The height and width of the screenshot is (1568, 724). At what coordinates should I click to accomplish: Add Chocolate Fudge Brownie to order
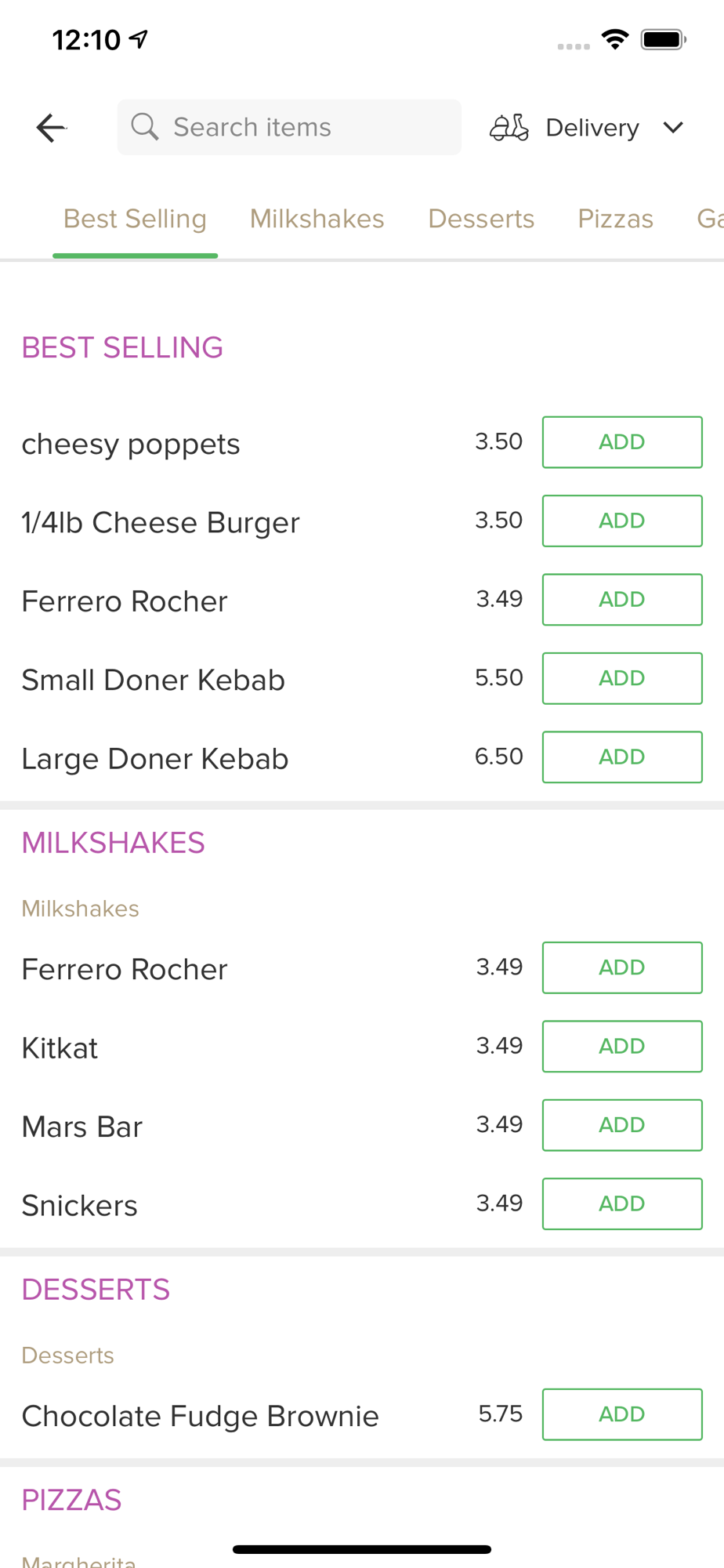622,1414
